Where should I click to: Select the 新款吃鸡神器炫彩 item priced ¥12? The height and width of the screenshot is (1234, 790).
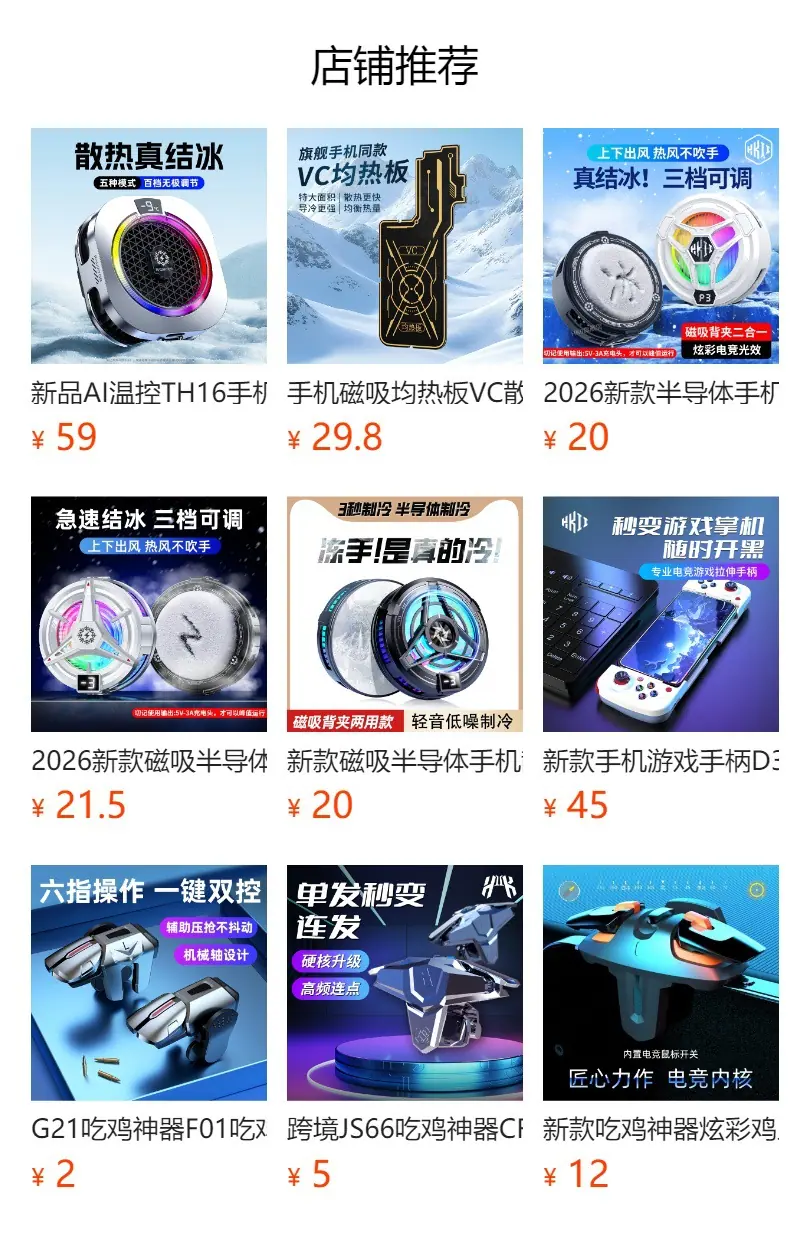[661, 1029]
